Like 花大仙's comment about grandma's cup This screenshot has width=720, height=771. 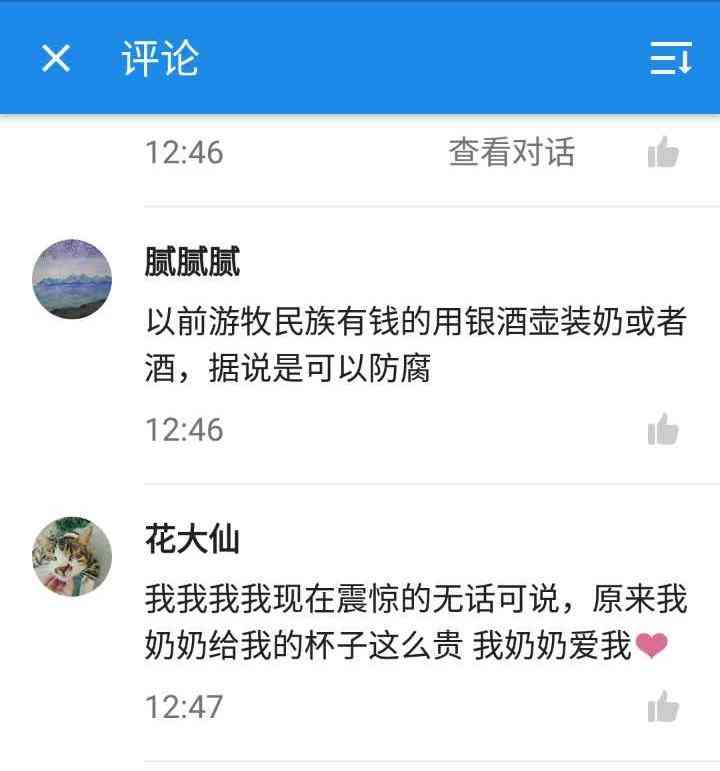tap(663, 707)
